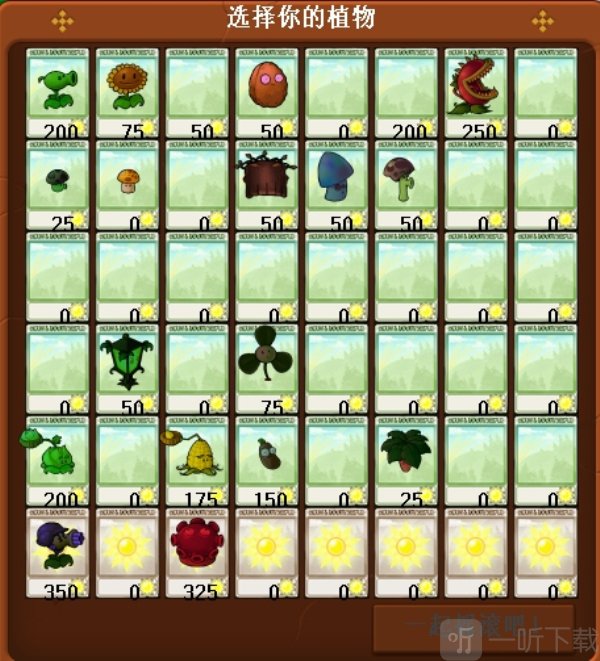Screen dimensions: 600x661
Task: Pick the Umbrella Leaf card
Action: pyautogui.click(x=405, y=460)
